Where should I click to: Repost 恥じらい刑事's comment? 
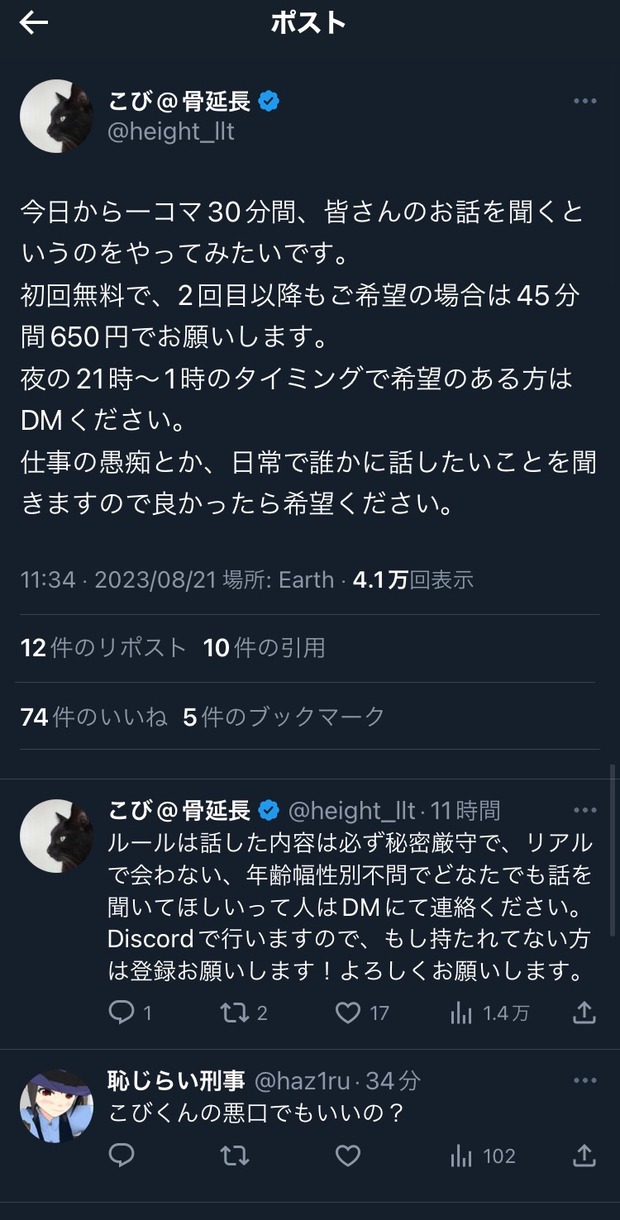(x=233, y=1156)
